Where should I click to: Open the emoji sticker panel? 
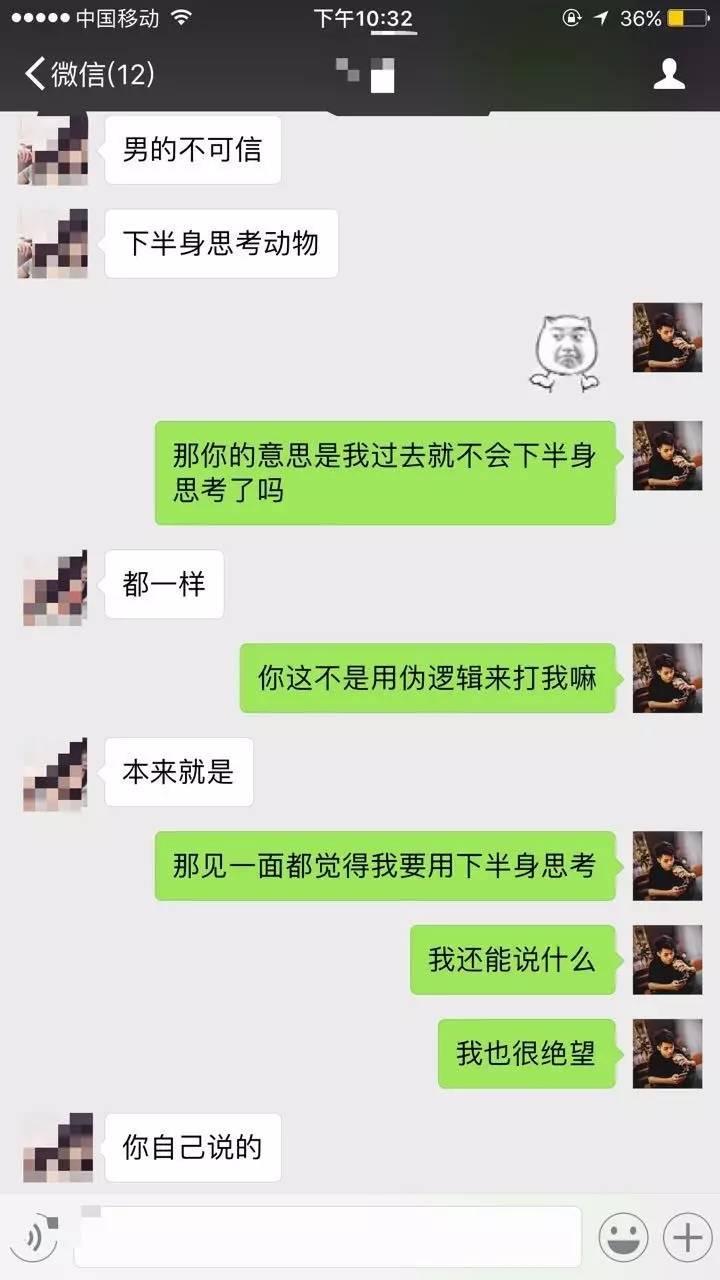(623, 1238)
